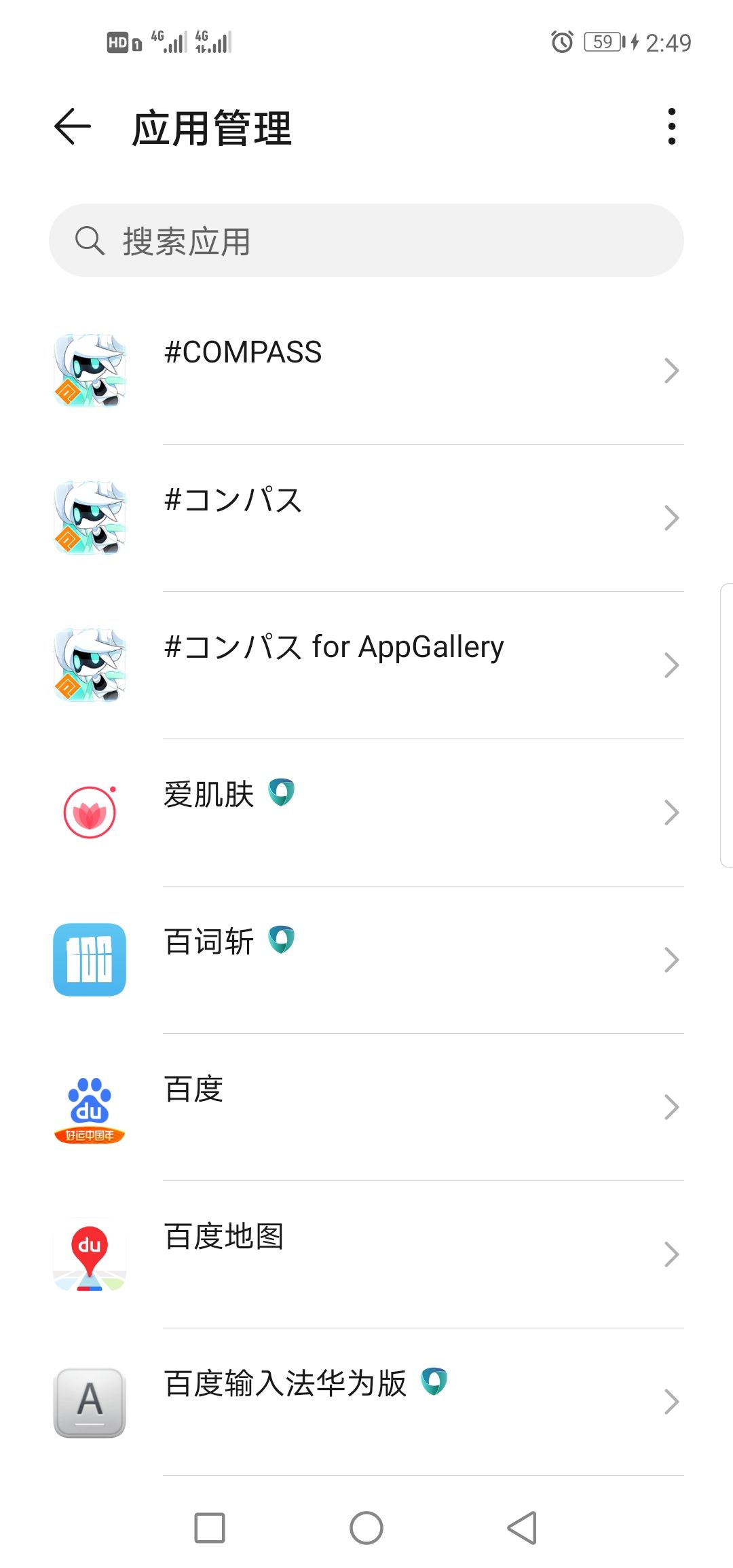Expand #COMPASS entry with its chevron
The image size is (733, 1568).
(x=671, y=370)
